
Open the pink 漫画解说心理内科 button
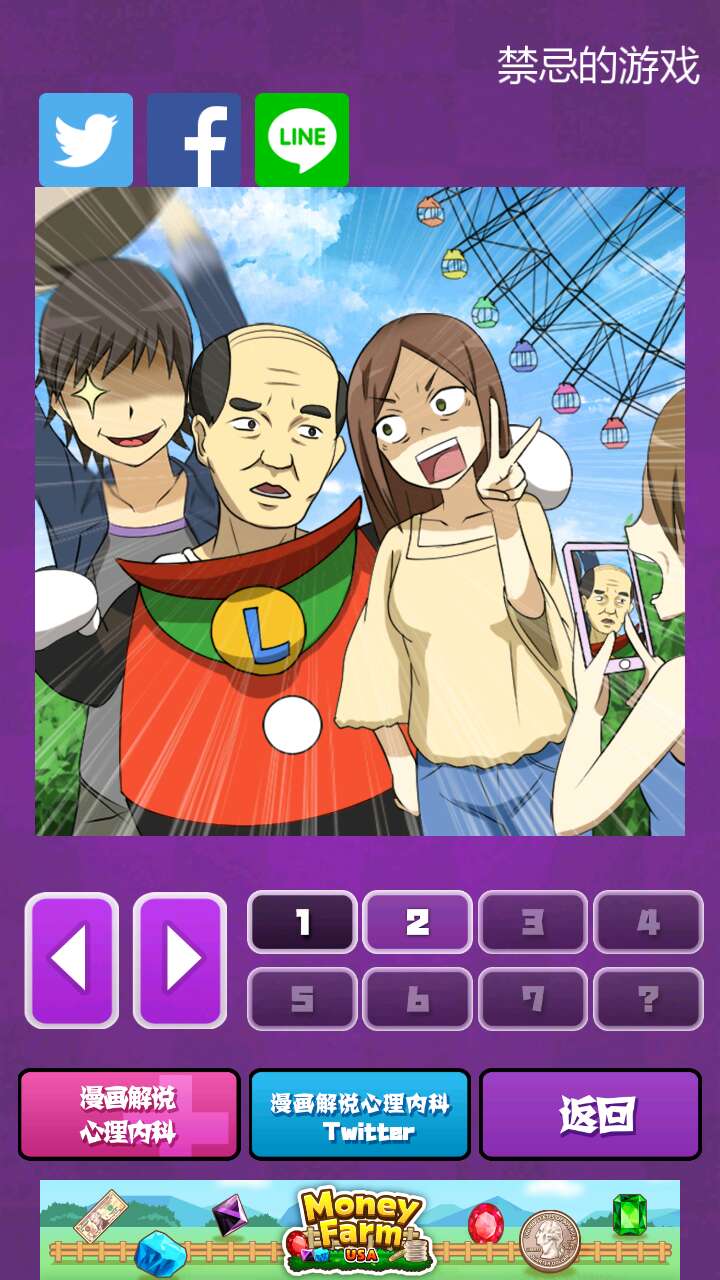pyautogui.click(x=129, y=1114)
